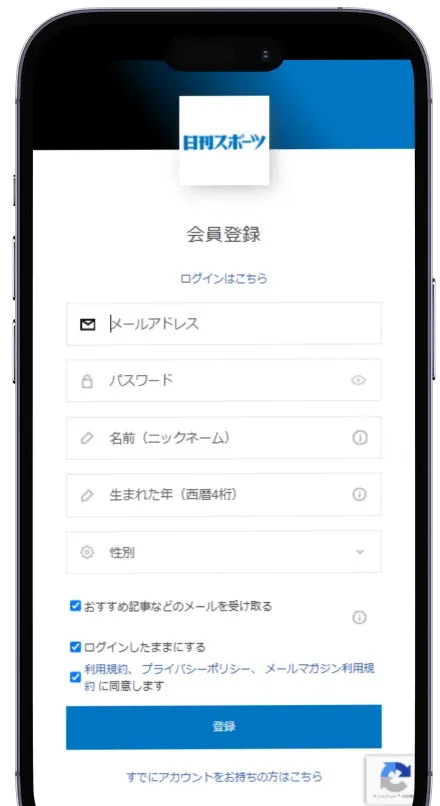This screenshot has height=806, width=440.
Task: Show password with the eye icon
Action: coord(358,380)
